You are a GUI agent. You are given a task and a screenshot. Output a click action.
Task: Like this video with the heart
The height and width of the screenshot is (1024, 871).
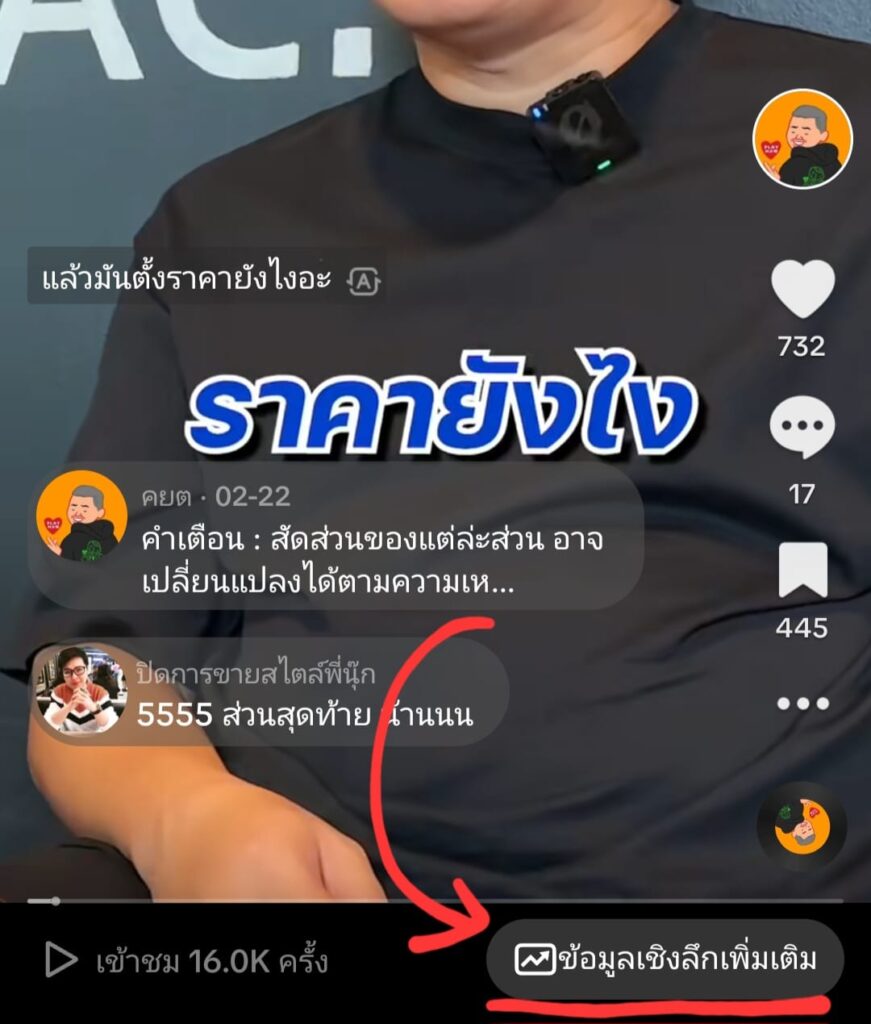pyautogui.click(x=802, y=289)
